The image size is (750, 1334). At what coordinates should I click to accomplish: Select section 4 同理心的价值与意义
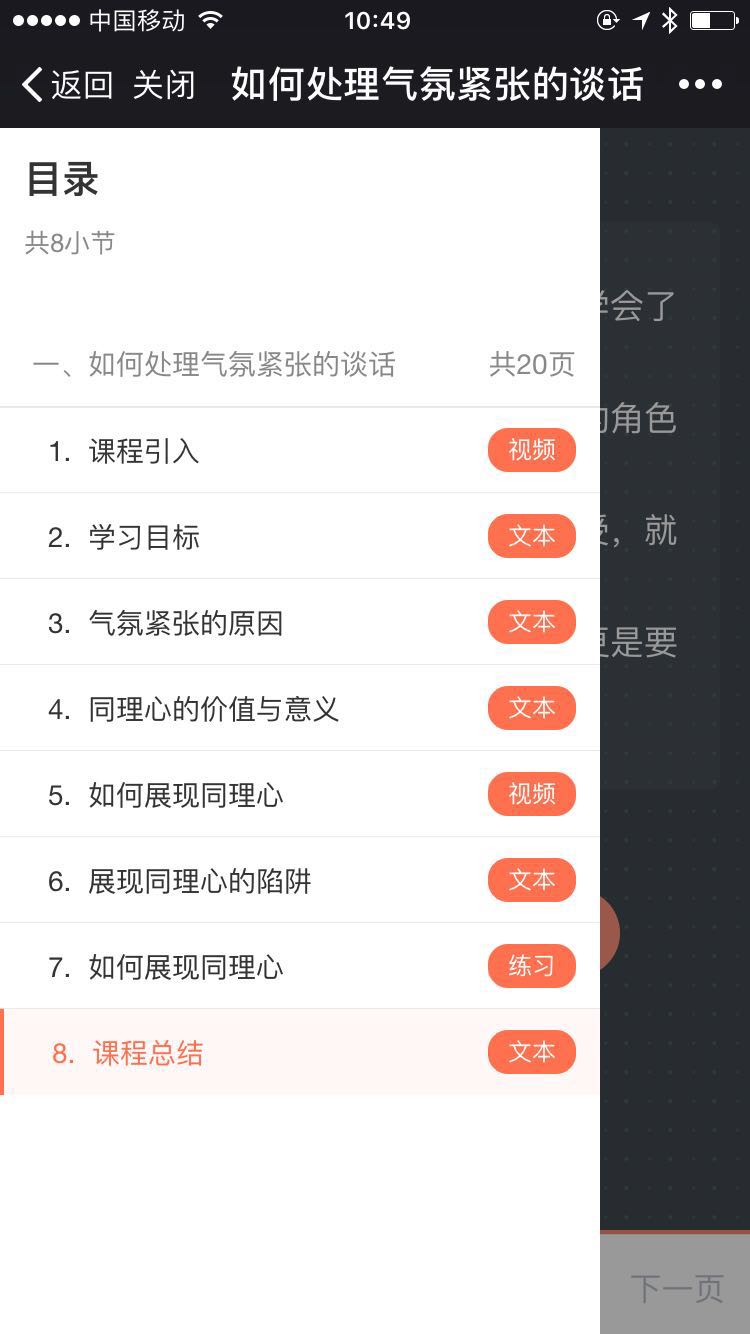(300, 709)
